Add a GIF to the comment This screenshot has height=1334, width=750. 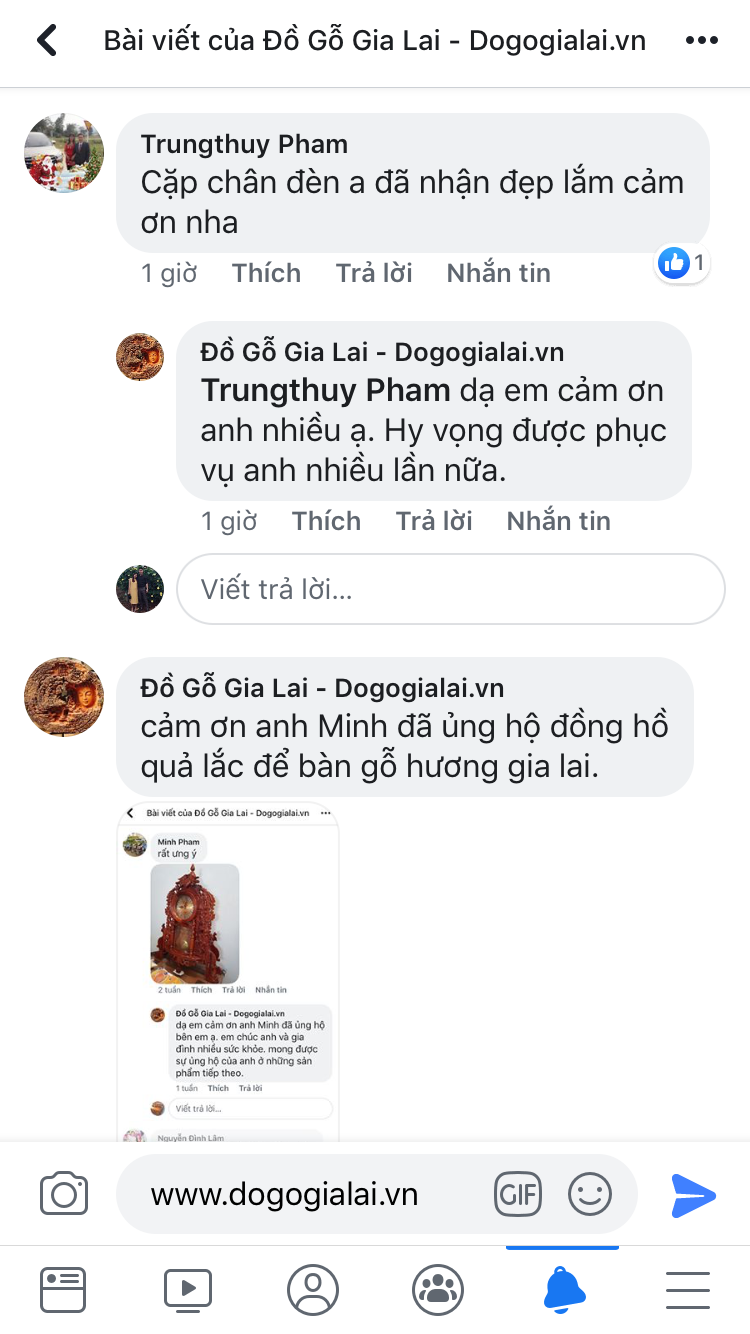coord(518,1194)
